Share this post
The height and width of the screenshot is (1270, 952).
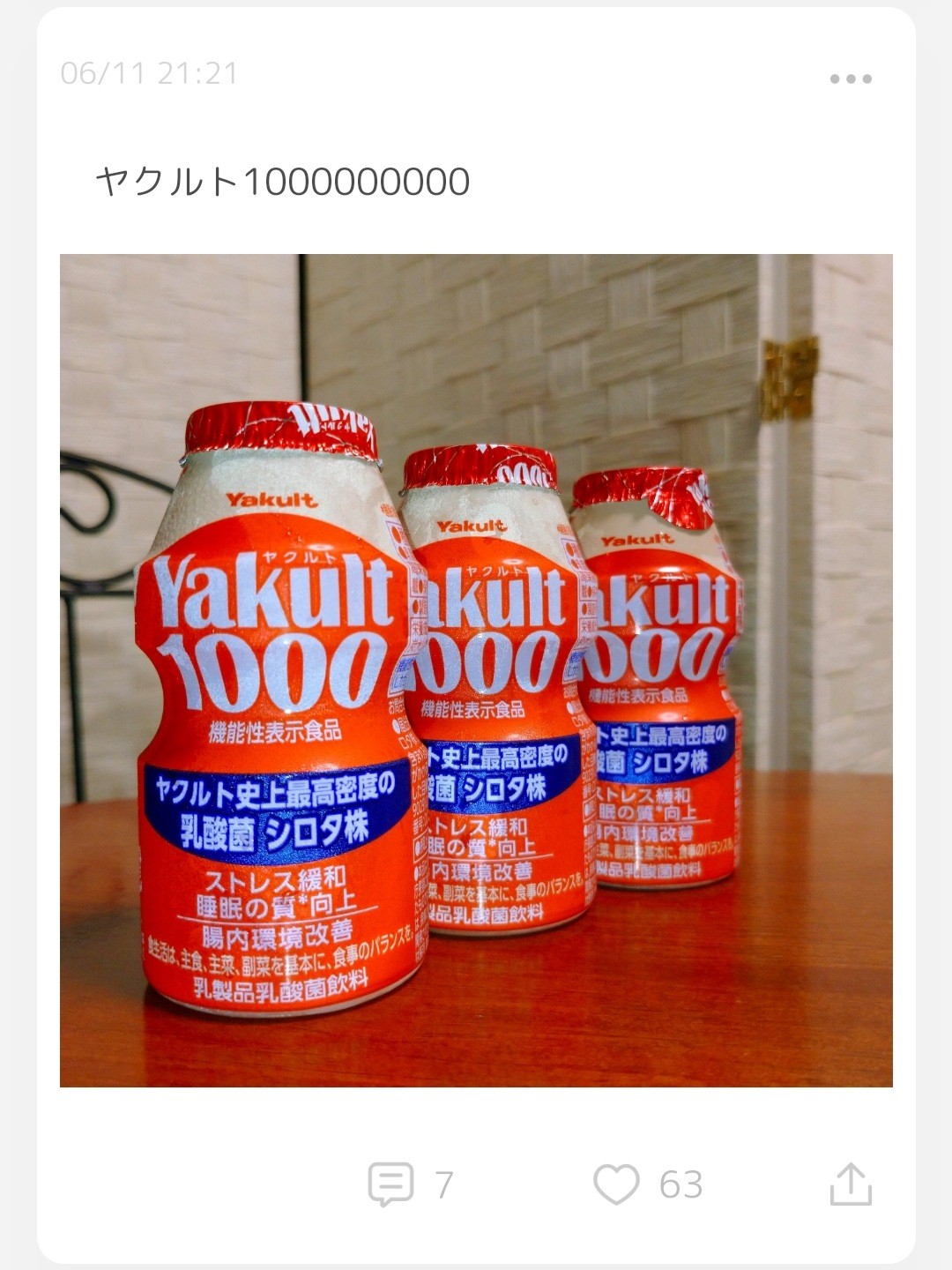coord(851,1184)
